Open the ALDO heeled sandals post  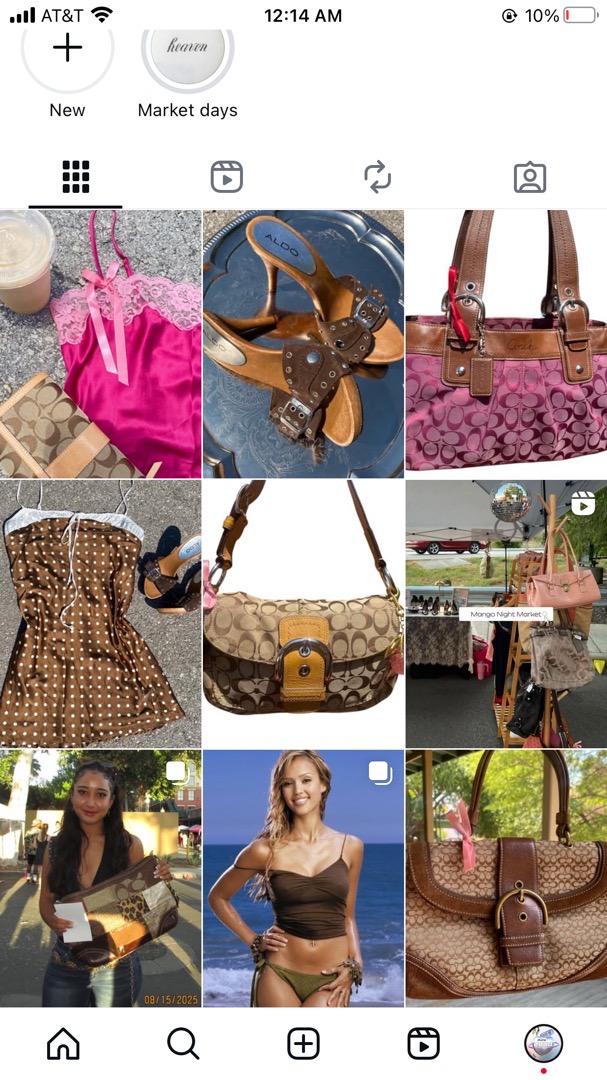(303, 344)
